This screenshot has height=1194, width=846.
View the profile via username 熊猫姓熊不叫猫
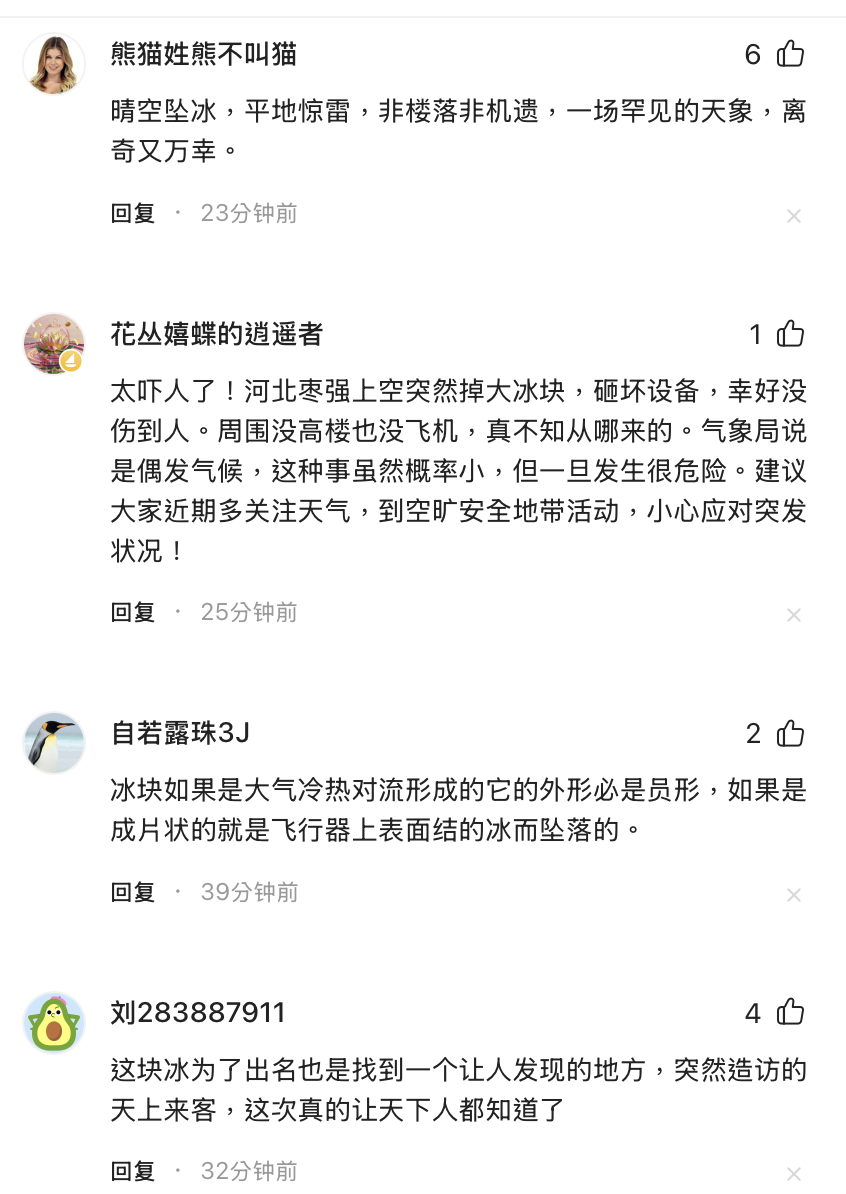pyautogui.click(x=203, y=53)
